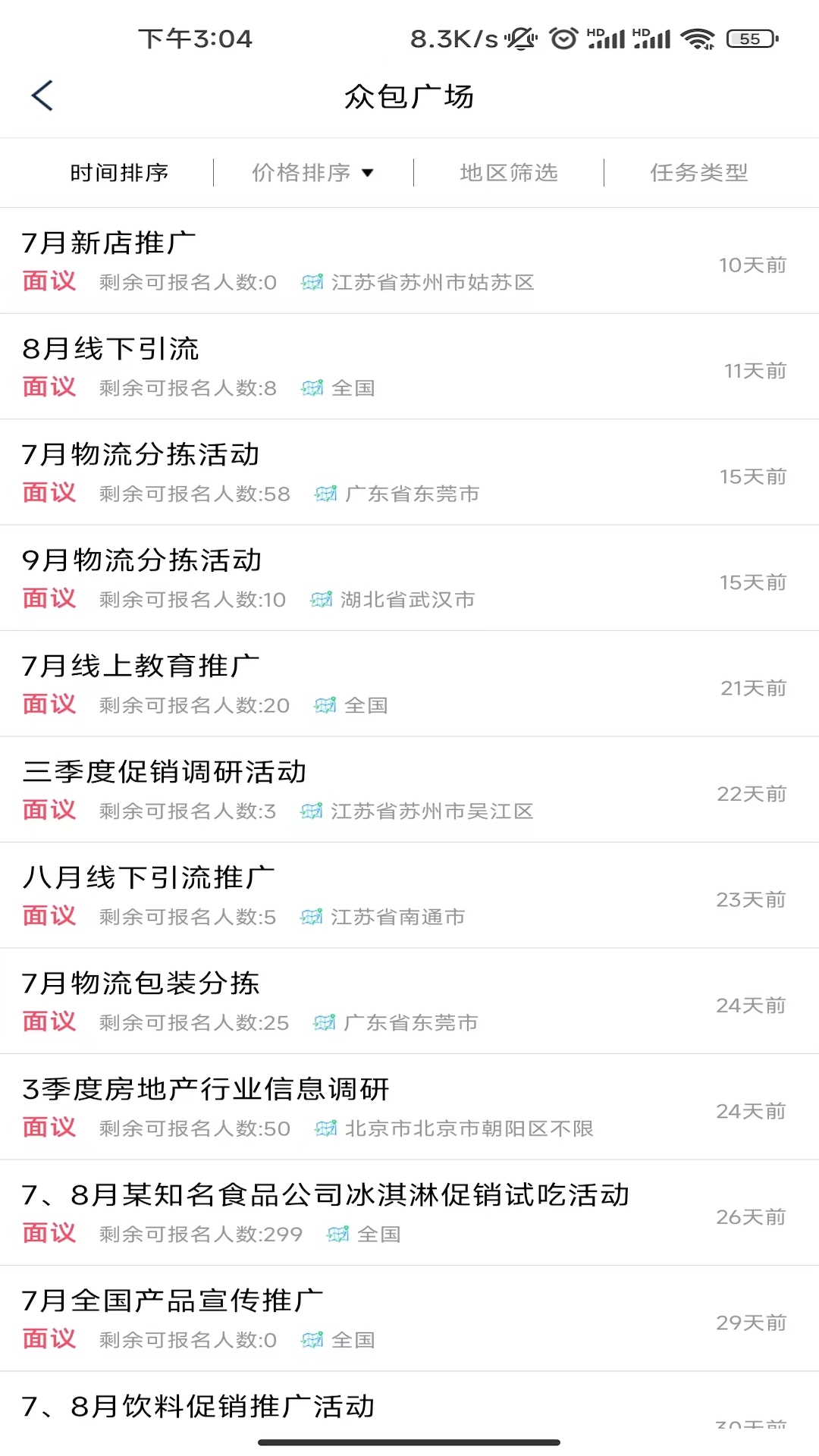This screenshot has height=1456, width=819.
Task: Open the 价格排序 dropdown
Action: (312, 173)
